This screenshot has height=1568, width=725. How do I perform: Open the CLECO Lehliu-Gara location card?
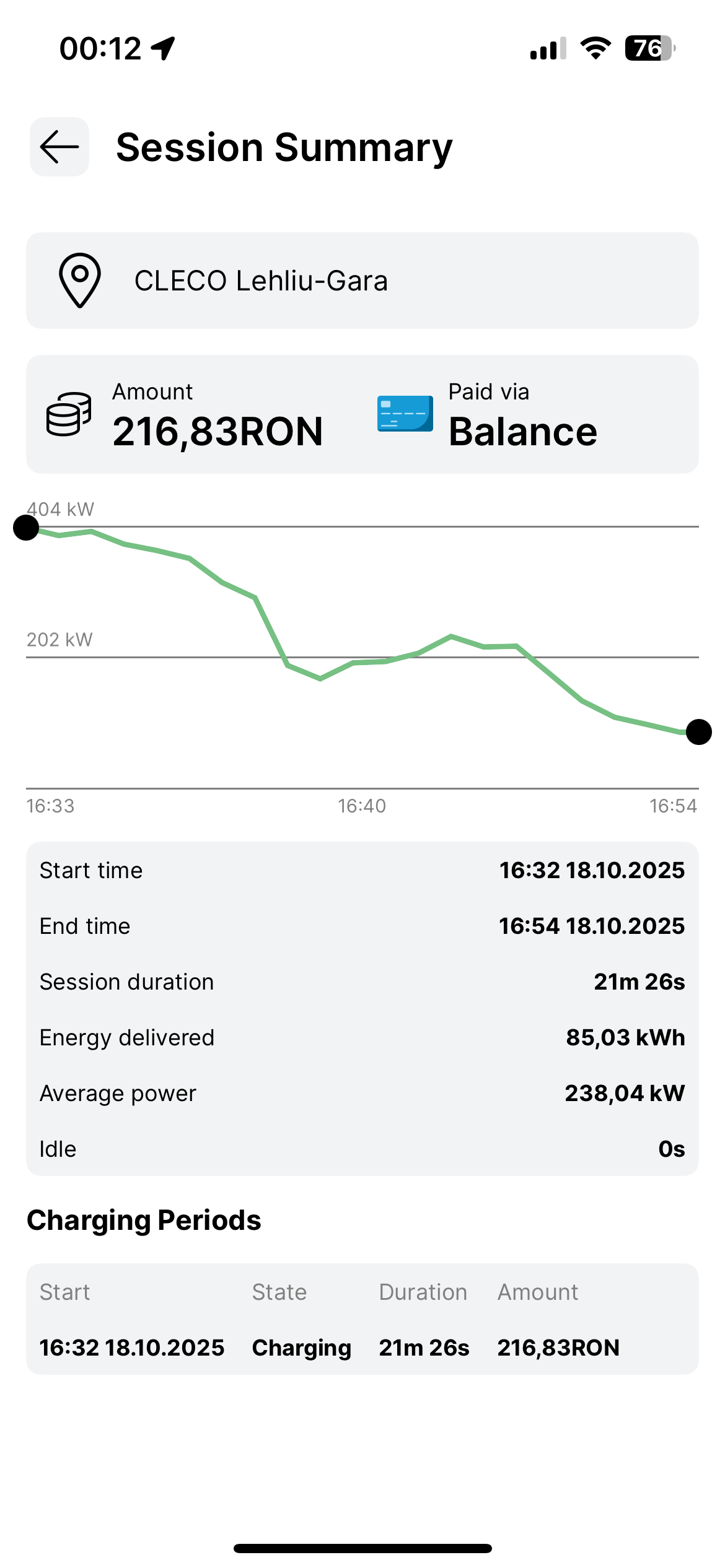click(x=362, y=281)
